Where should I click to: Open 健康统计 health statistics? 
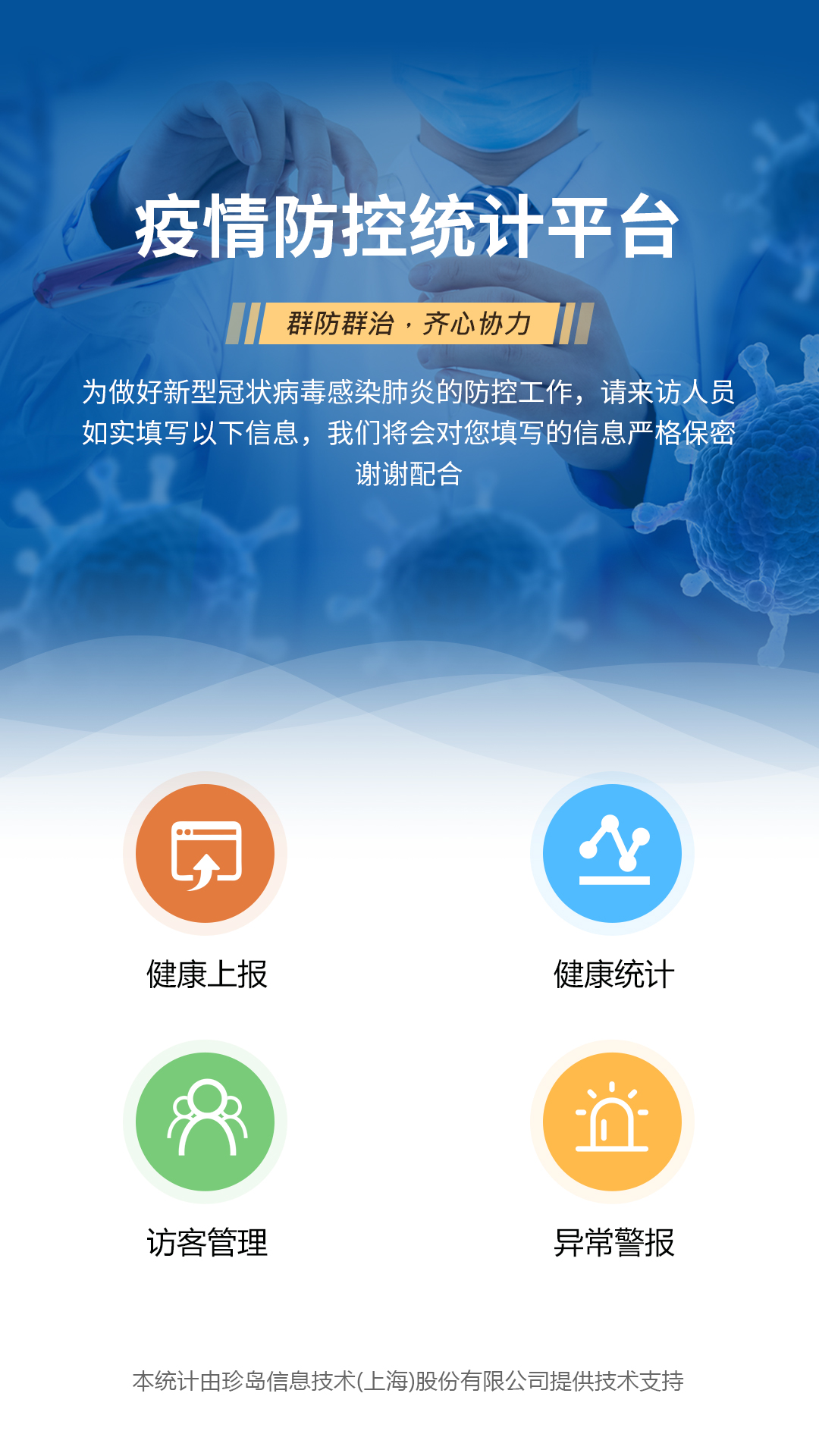pyautogui.click(x=612, y=853)
